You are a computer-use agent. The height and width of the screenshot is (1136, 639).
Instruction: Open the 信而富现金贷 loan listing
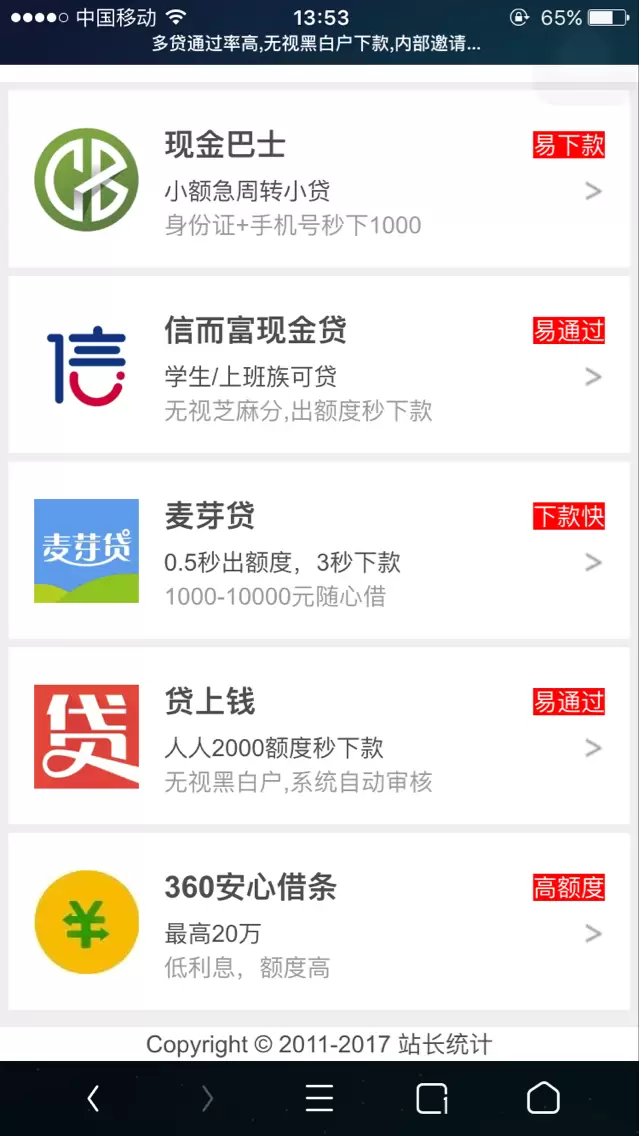(x=319, y=364)
